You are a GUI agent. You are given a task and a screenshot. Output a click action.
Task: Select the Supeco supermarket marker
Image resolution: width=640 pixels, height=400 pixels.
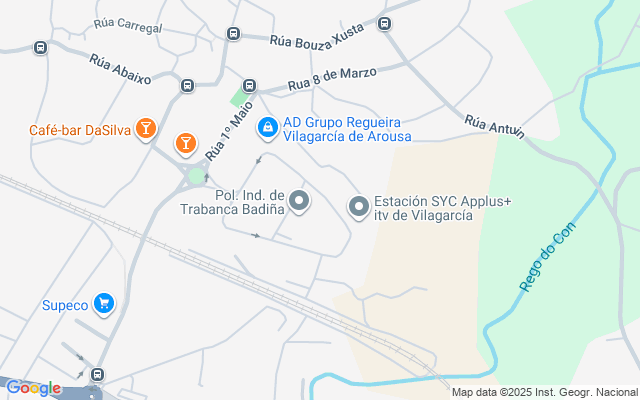coord(103,304)
